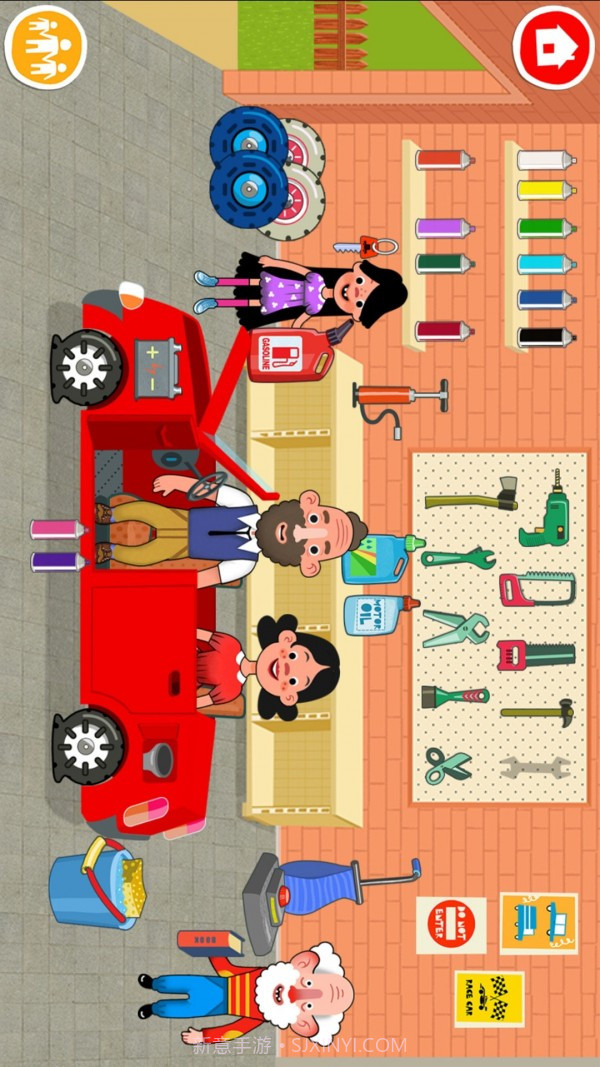This screenshot has width=600, height=1067.
Task: Open the character selection button
Action: (46, 47)
